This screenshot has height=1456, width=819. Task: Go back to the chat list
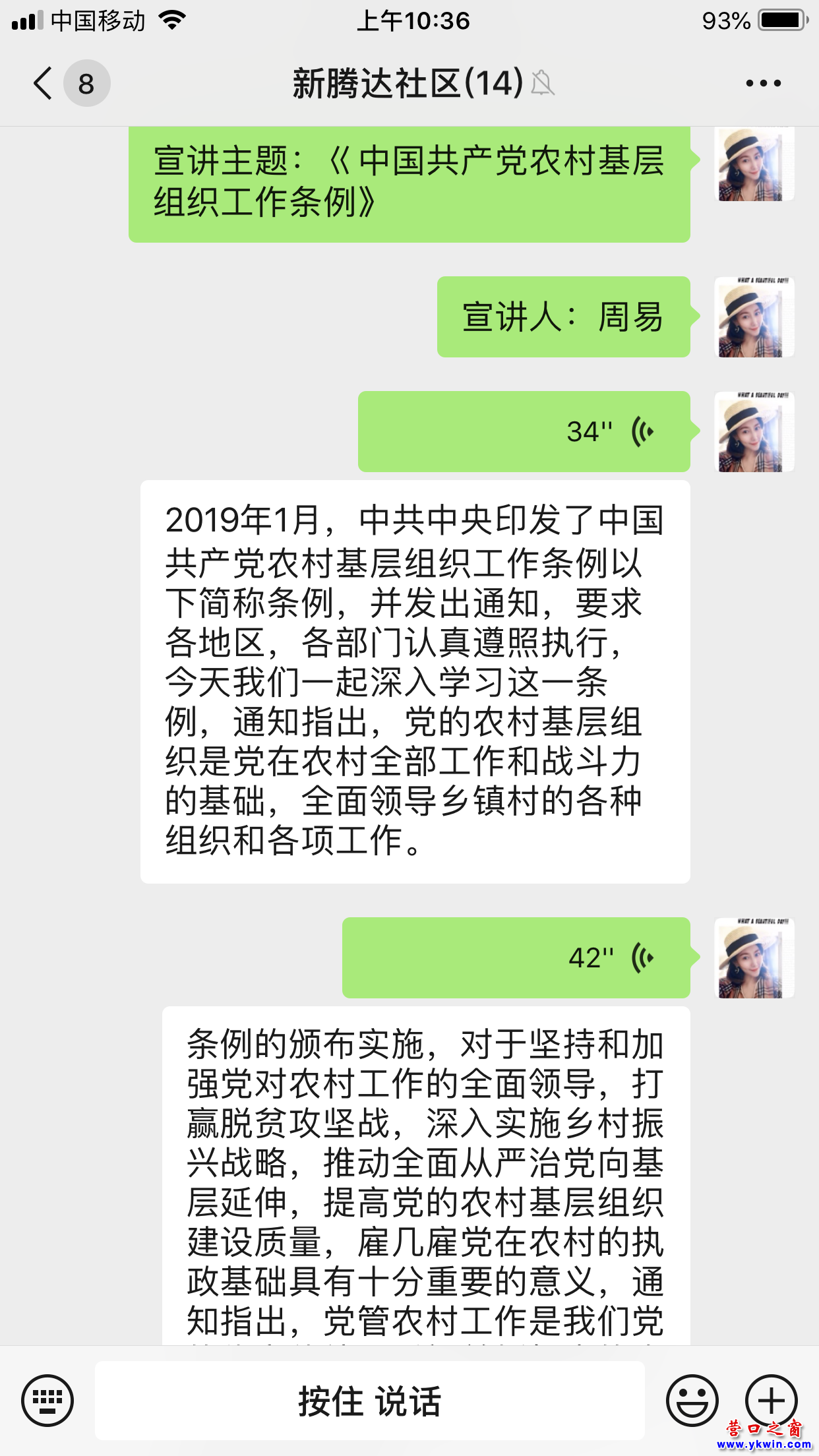pos(44,84)
